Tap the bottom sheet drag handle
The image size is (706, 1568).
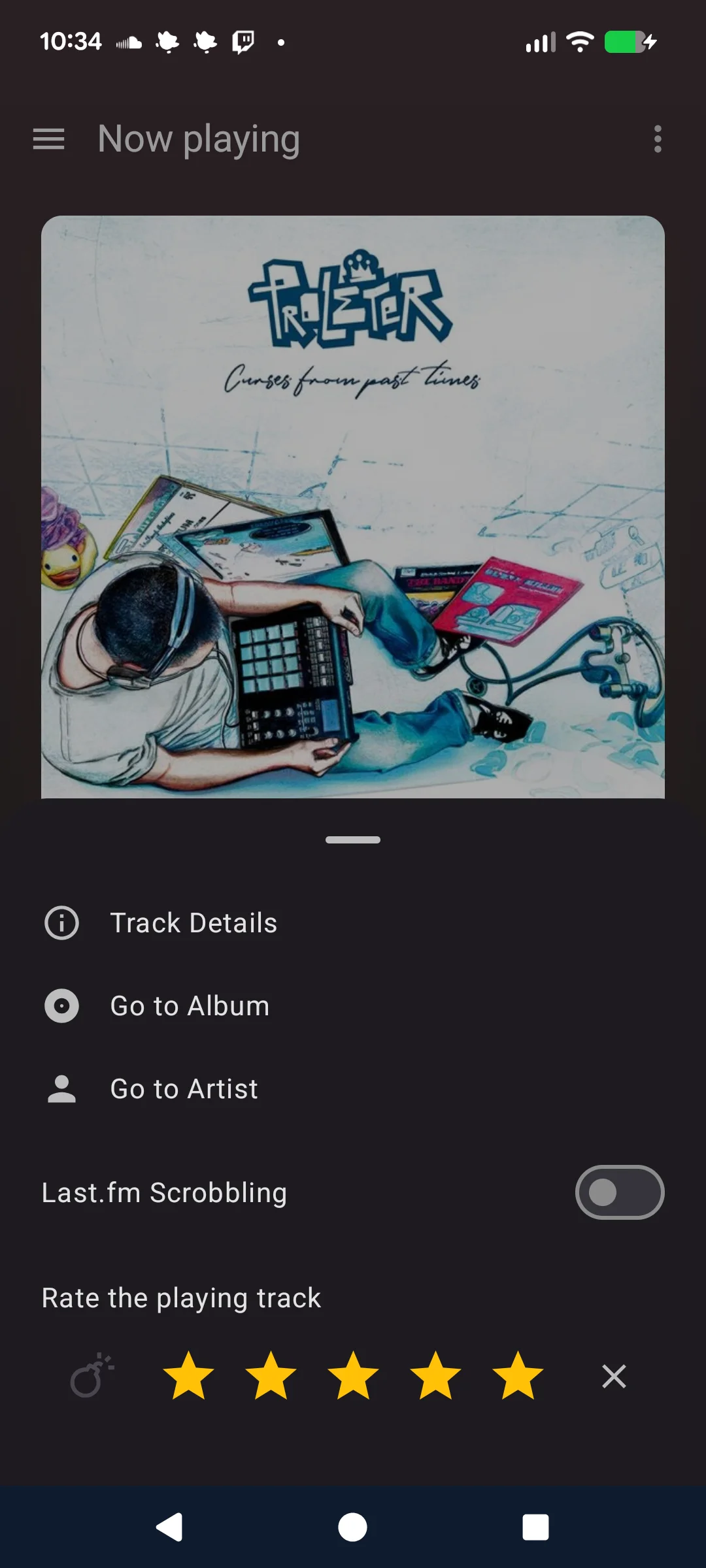click(353, 840)
